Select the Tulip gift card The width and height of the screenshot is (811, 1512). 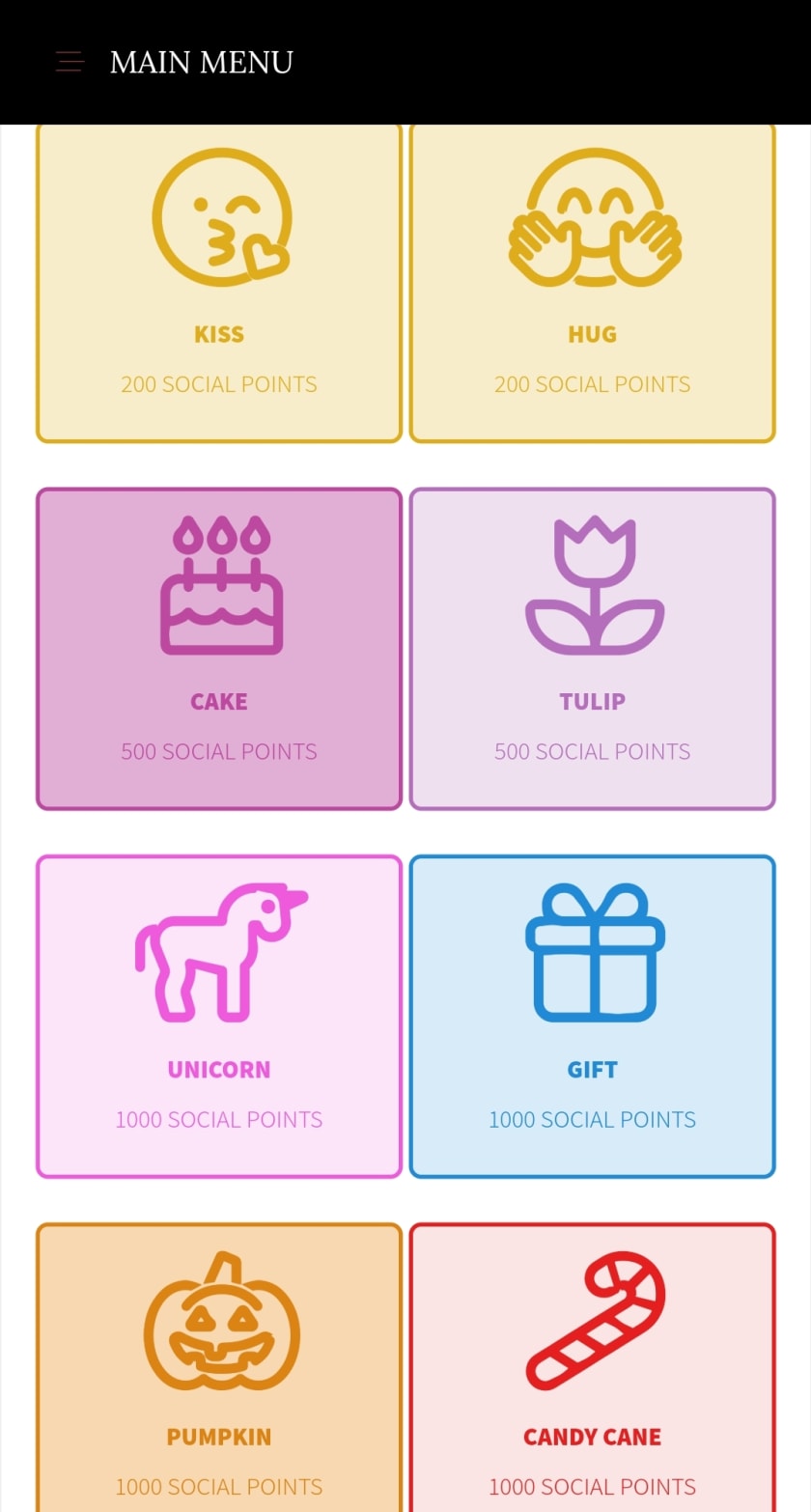click(x=592, y=649)
